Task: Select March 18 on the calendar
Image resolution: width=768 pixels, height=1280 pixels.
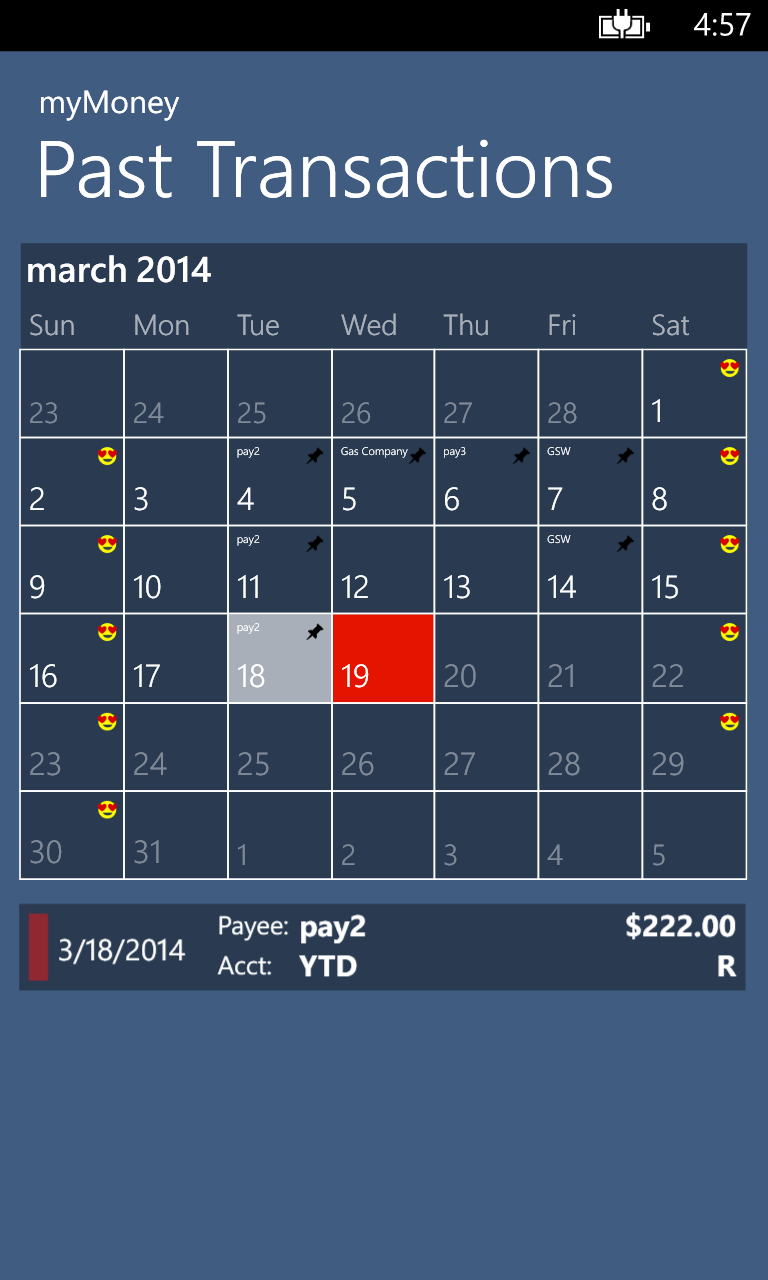Action: click(280, 659)
